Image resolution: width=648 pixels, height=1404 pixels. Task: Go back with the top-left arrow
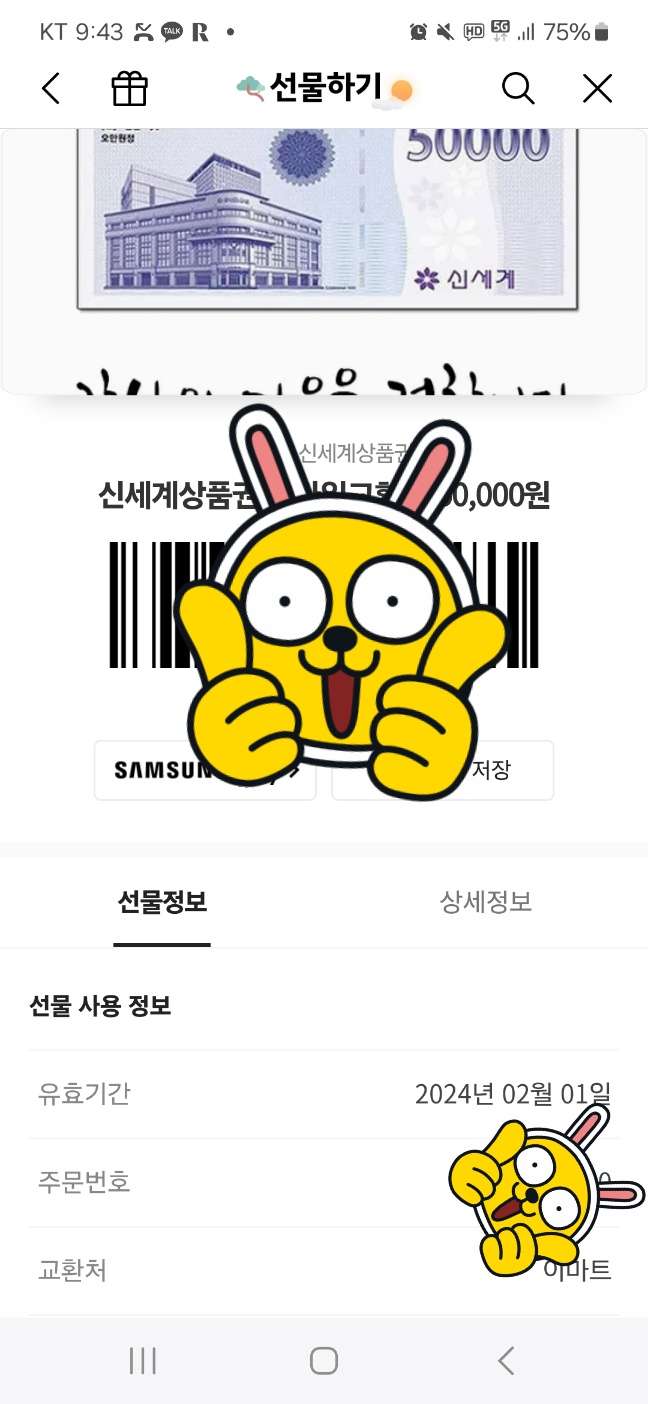pyautogui.click(x=51, y=89)
